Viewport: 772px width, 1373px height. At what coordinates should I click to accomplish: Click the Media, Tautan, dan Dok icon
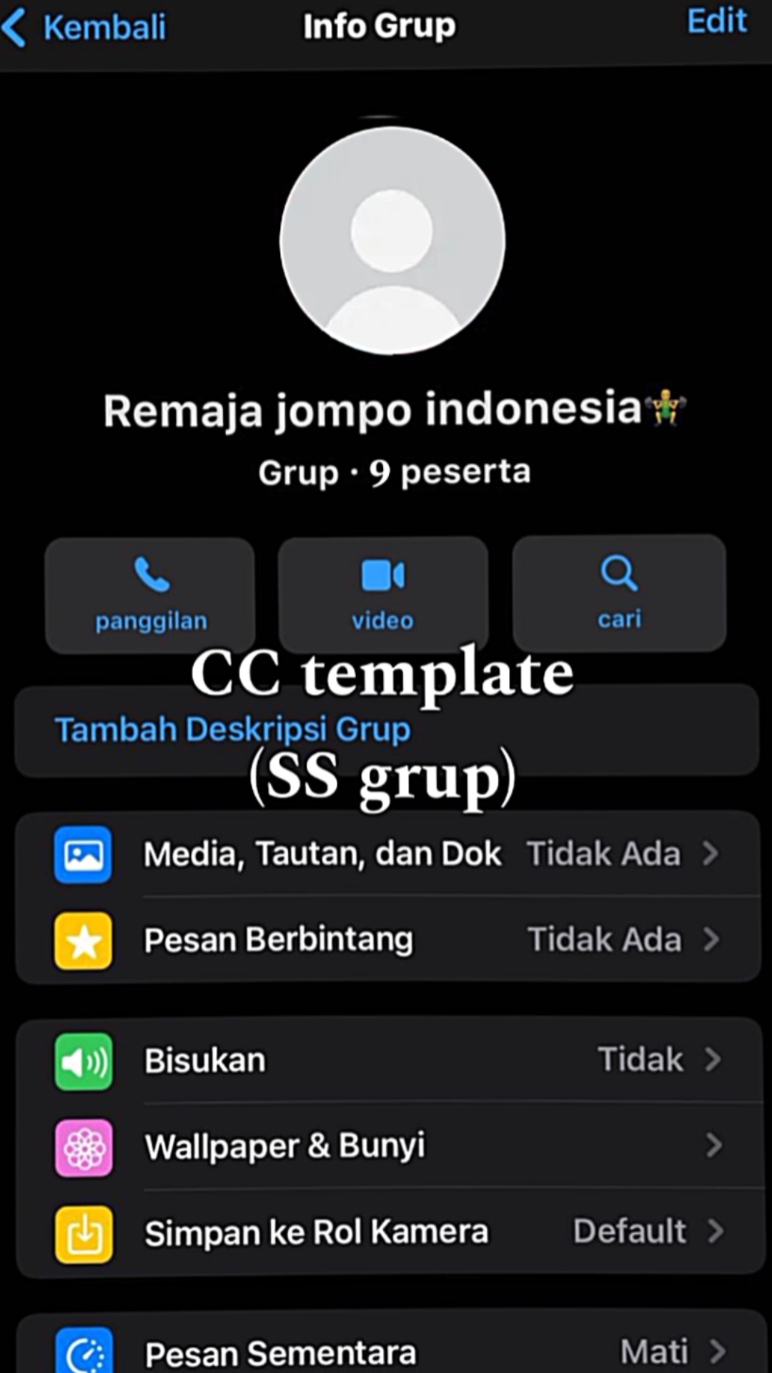click(84, 855)
